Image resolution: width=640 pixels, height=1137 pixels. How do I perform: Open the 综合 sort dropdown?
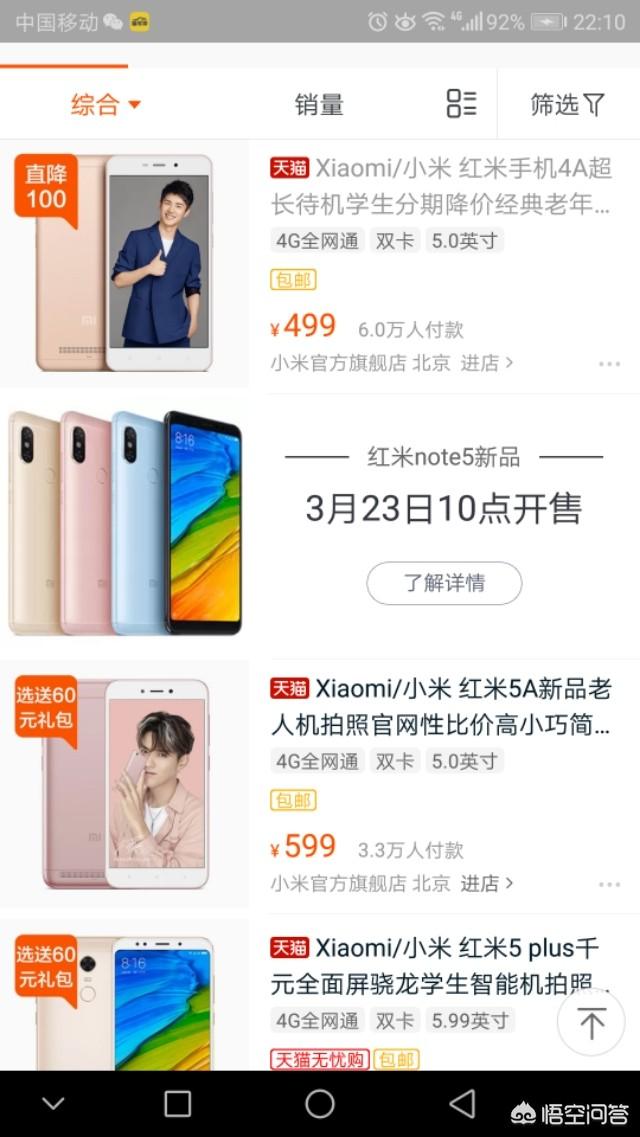pyautogui.click(x=105, y=104)
